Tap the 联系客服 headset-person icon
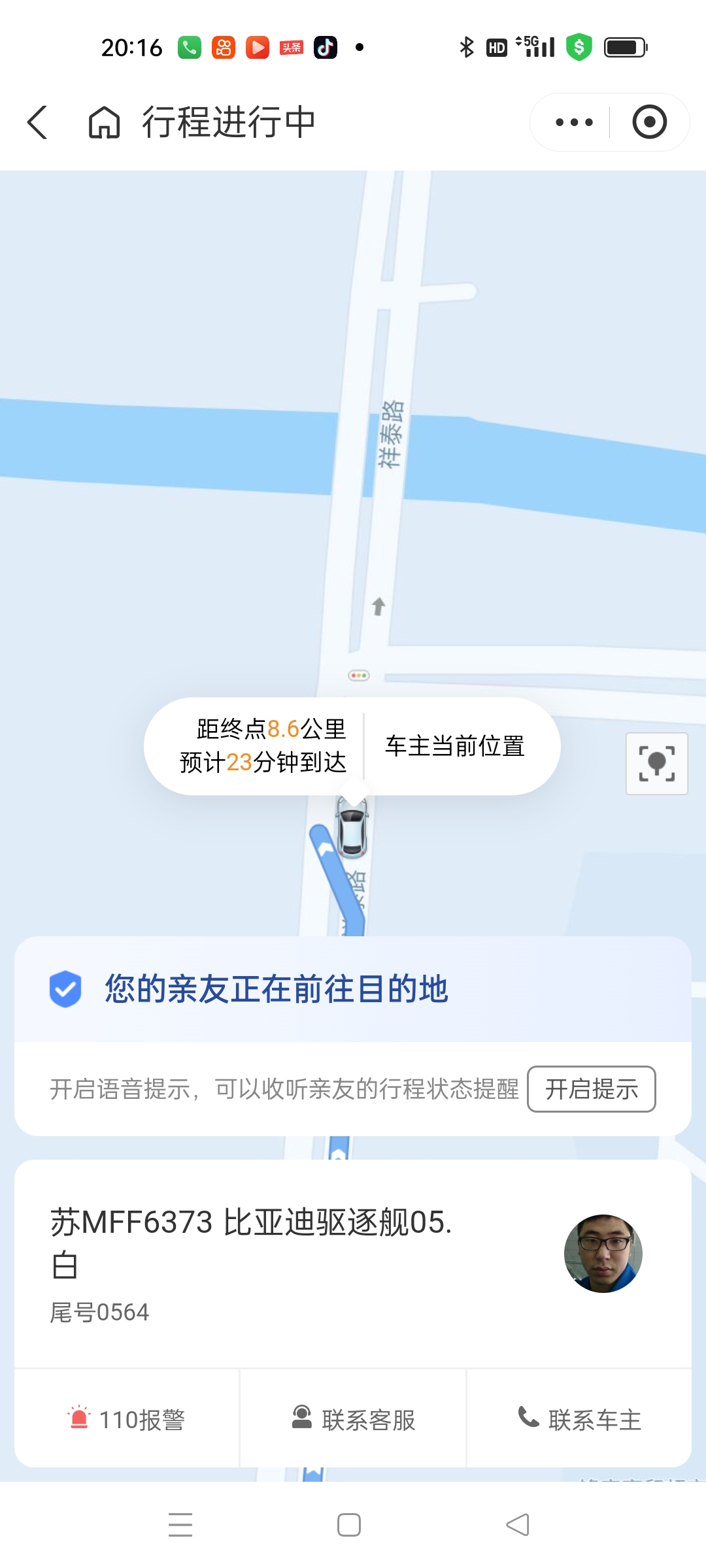 [301, 1416]
